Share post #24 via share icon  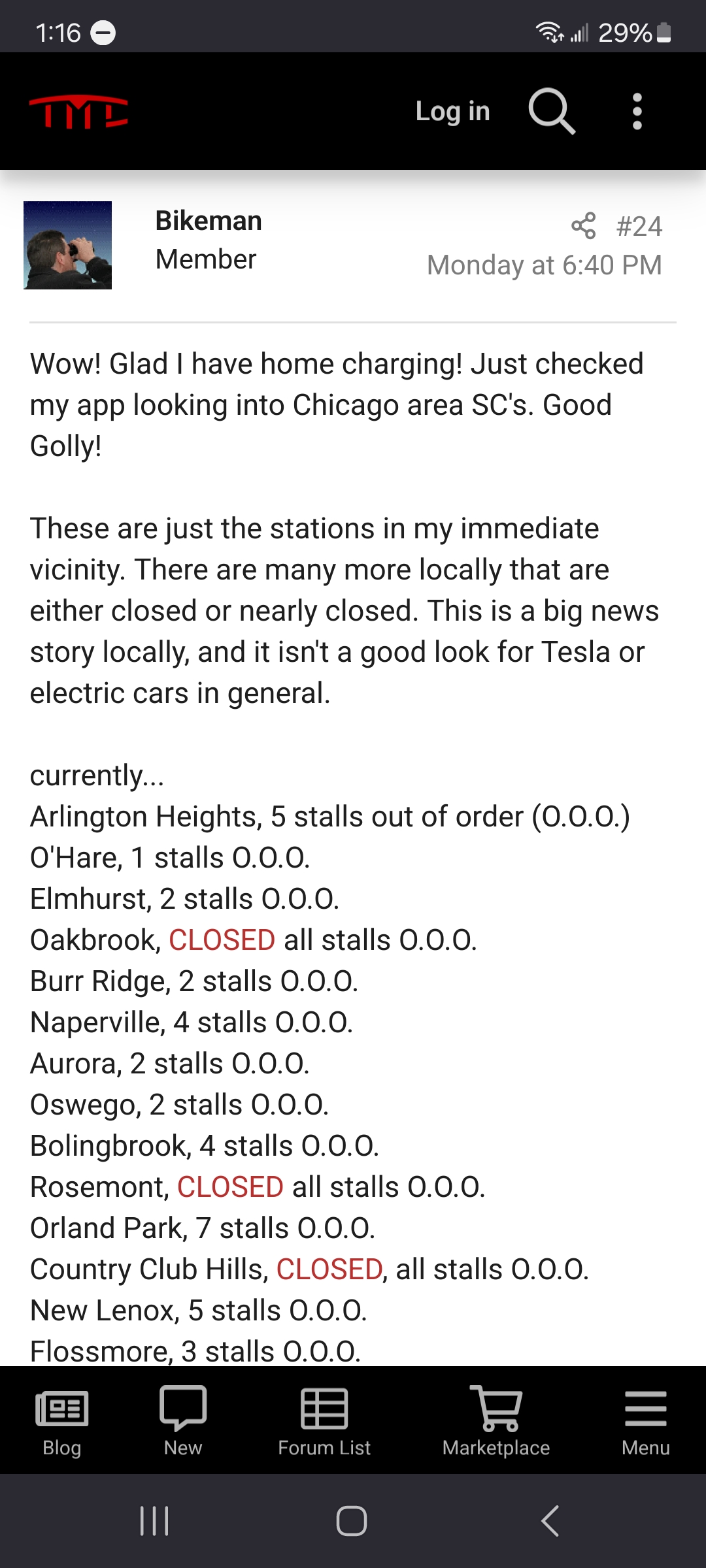coord(583,226)
